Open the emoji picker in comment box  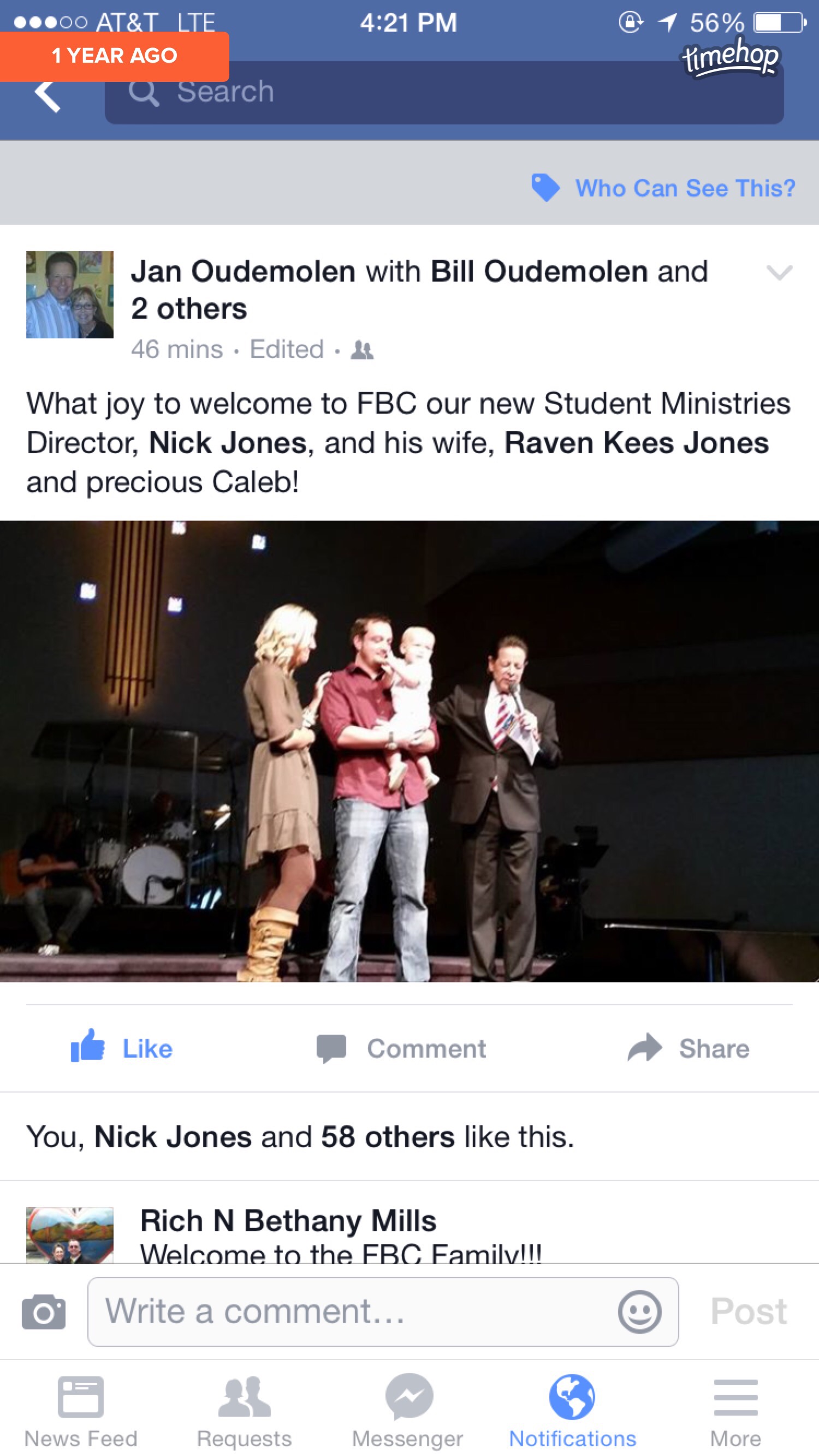[639, 1312]
